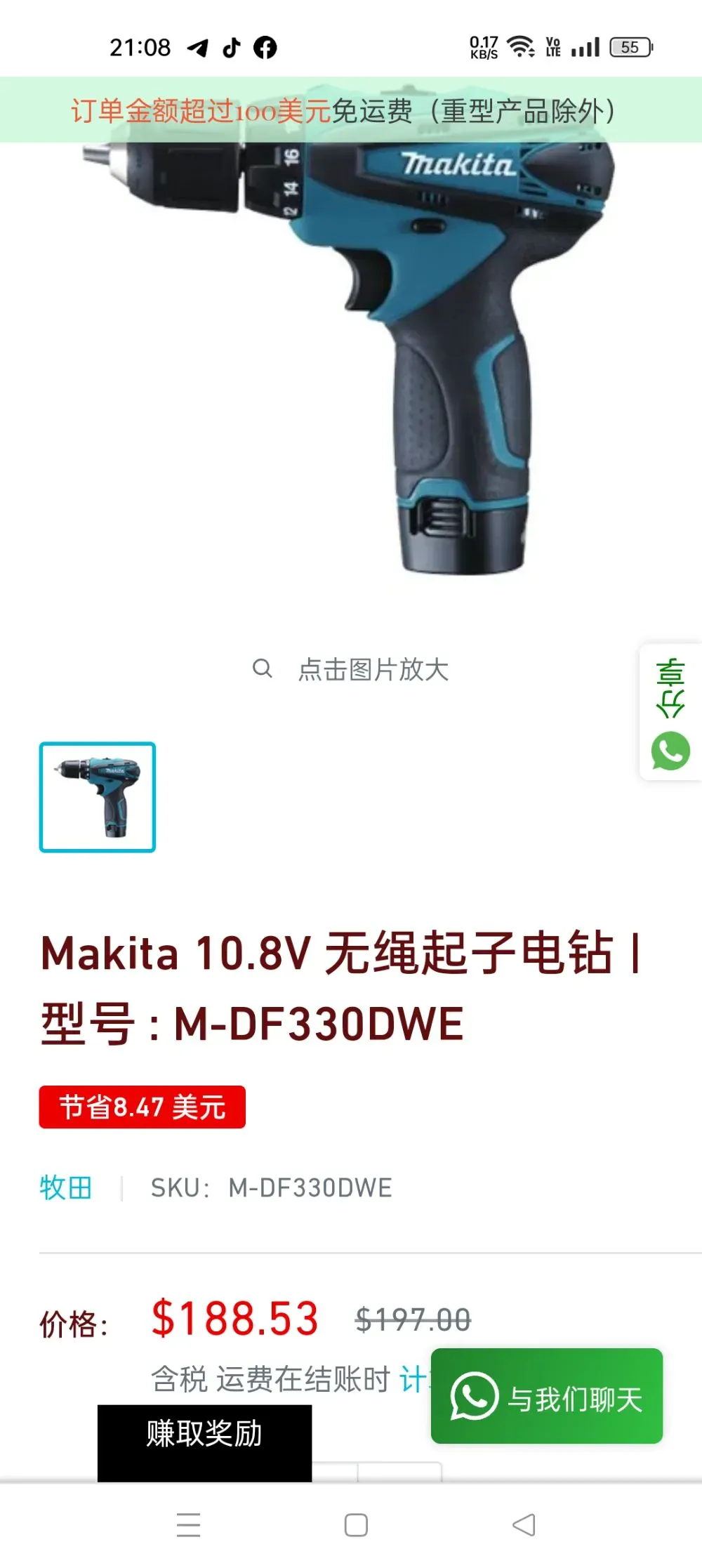Viewport: 702px width, 1568px height.
Task: Share the product via the 分享 side button
Action: (x=670, y=687)
